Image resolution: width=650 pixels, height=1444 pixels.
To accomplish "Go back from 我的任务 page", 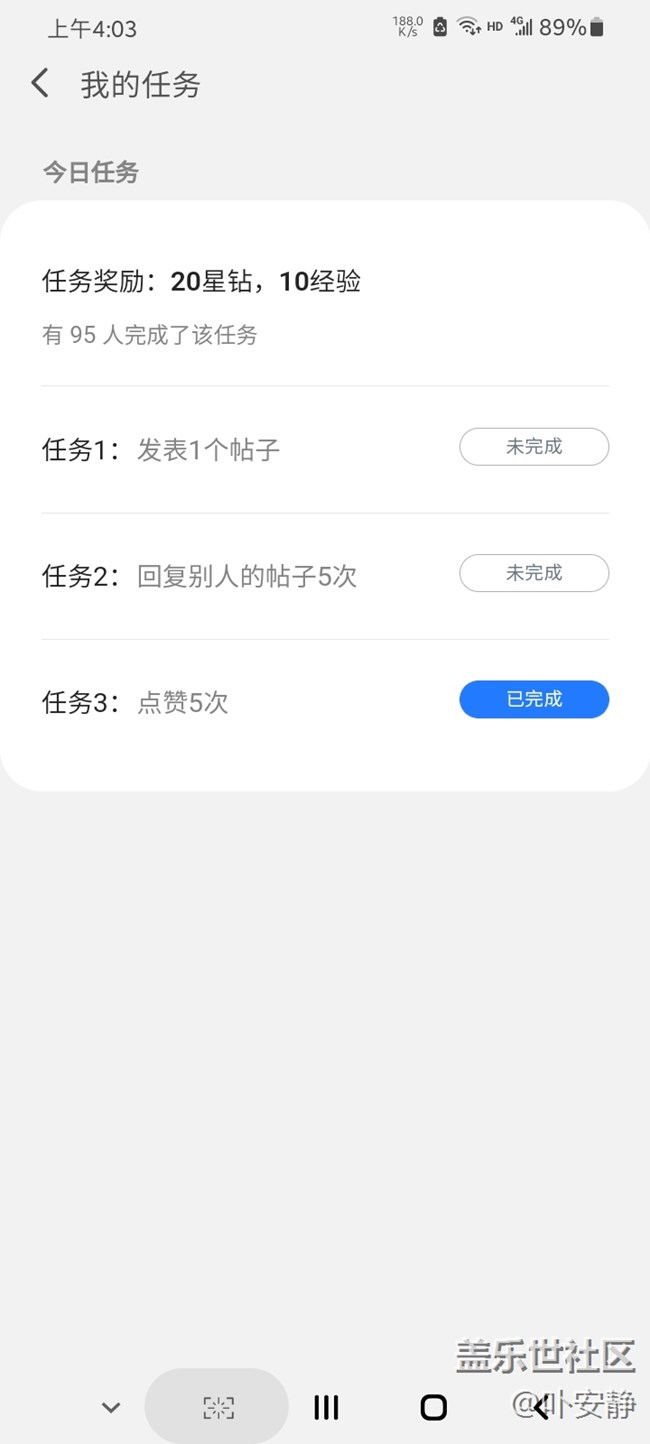I will (40, 84).
